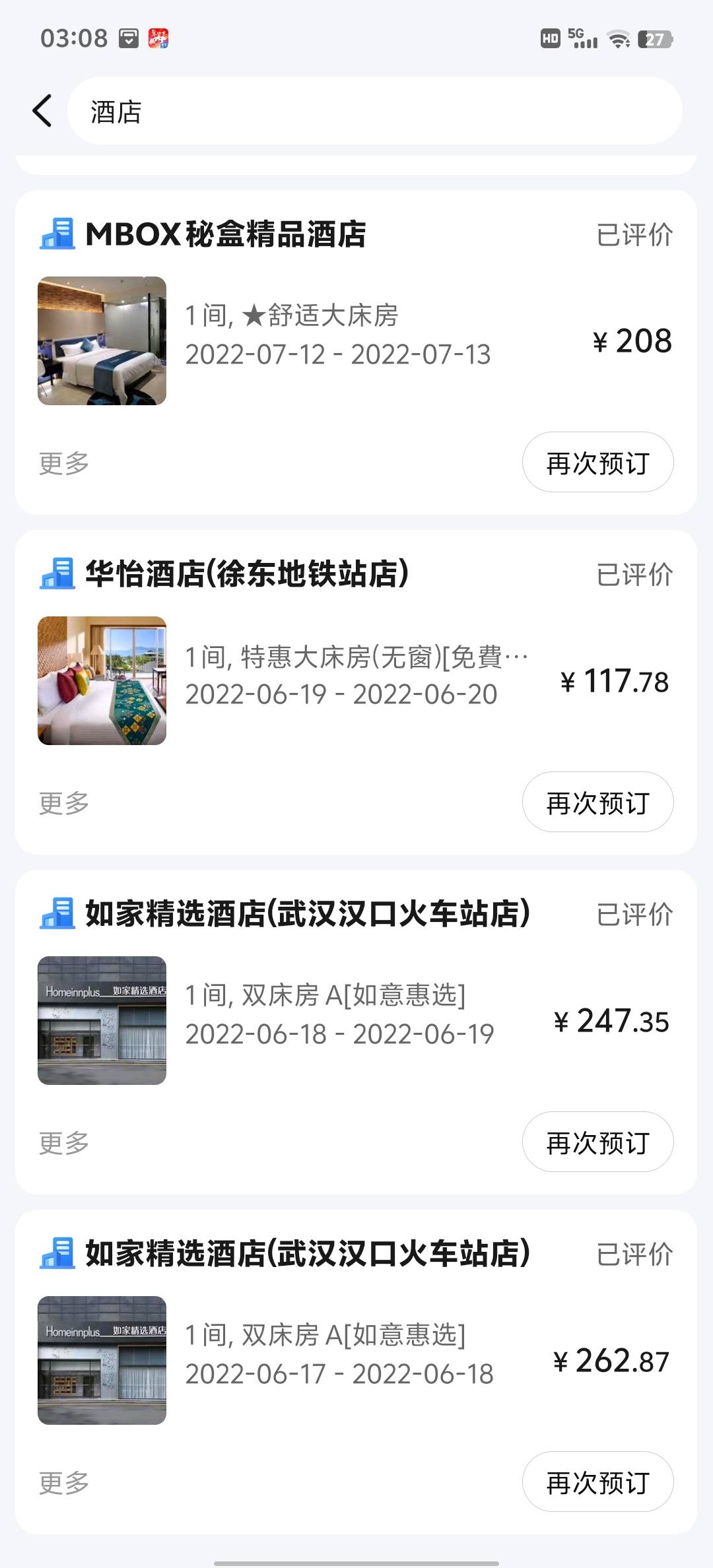Image resolution: width=713 pixels, height=1568 pixels.
Task: Open the MBOX秘盒精品酒店 order card
Action: [x=356, y=341]
